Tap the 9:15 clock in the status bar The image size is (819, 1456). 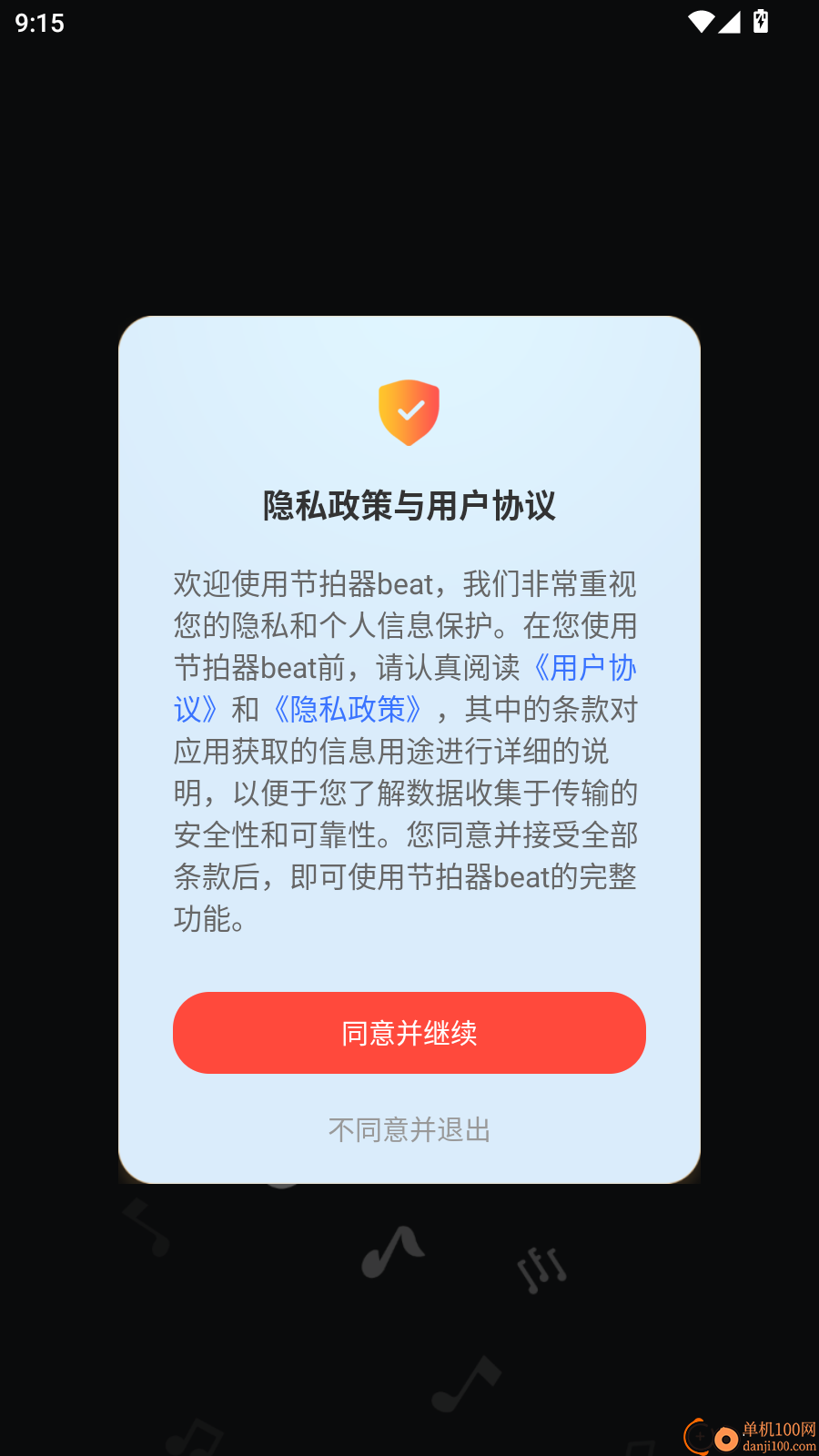pyautogui.click(x=40, y=22)
